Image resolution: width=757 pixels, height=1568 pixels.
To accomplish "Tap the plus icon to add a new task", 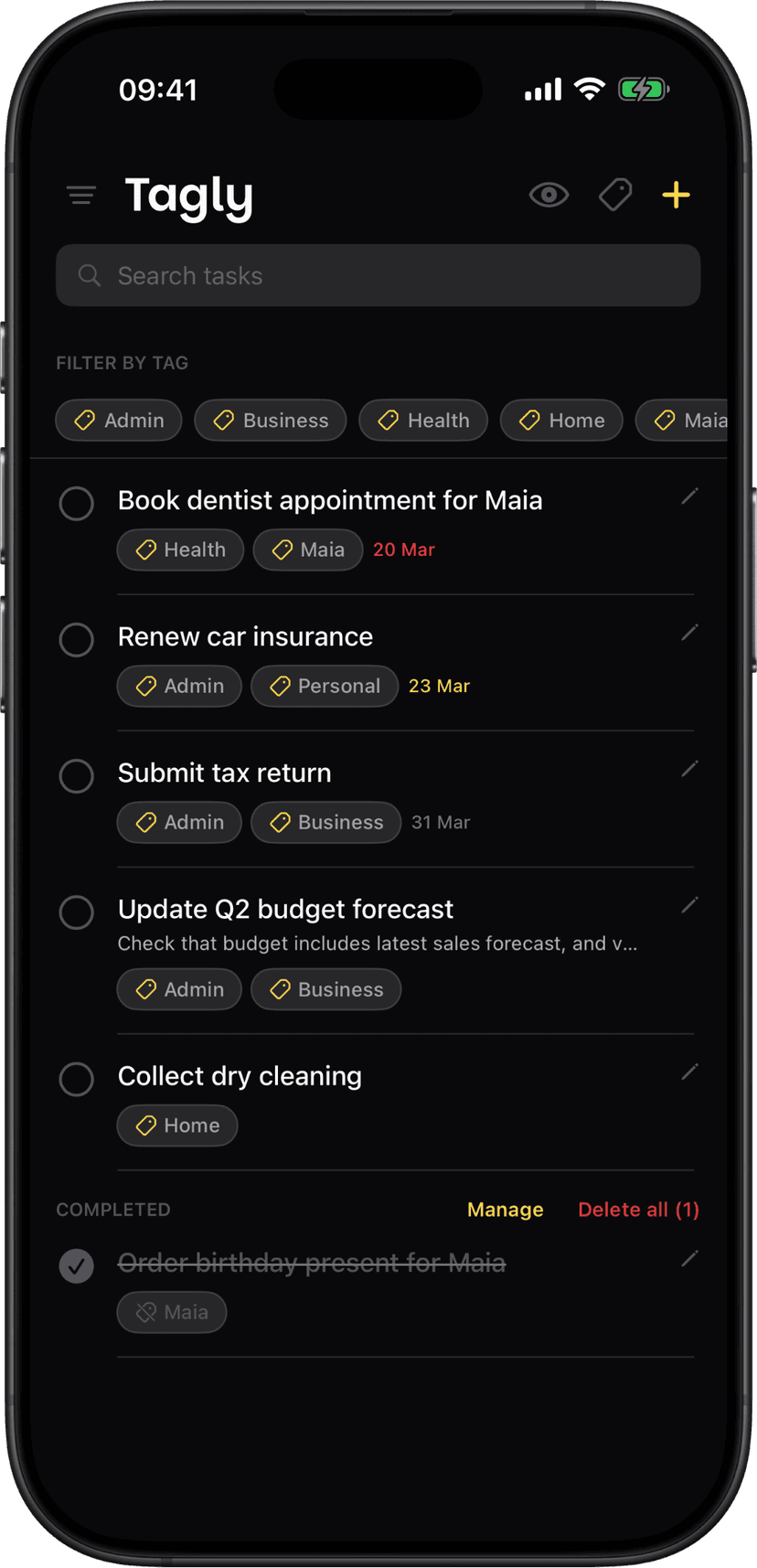I will click(x=676, y=195).
